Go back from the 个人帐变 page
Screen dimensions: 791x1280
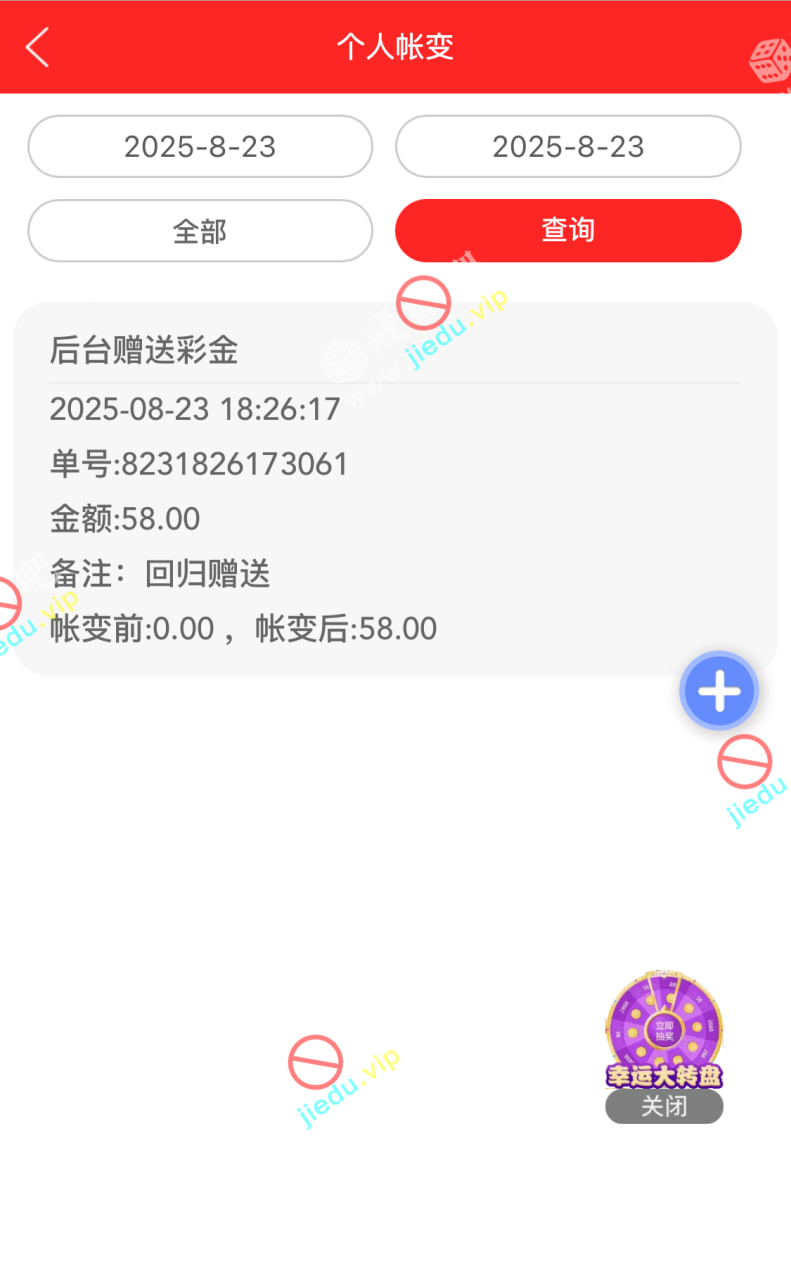click(x=38, y=47)
